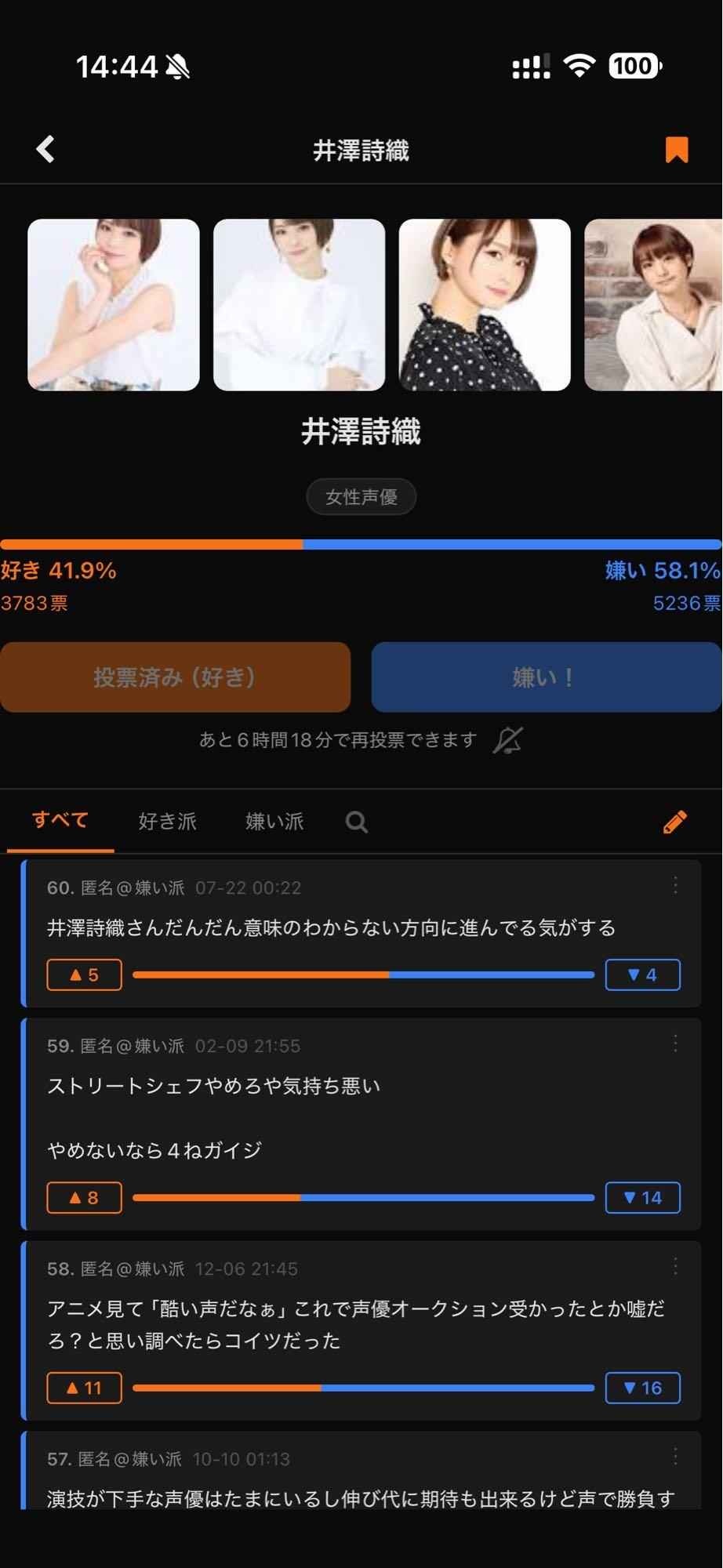Tap the orange bookmark icon in the header

click(676, 149)
